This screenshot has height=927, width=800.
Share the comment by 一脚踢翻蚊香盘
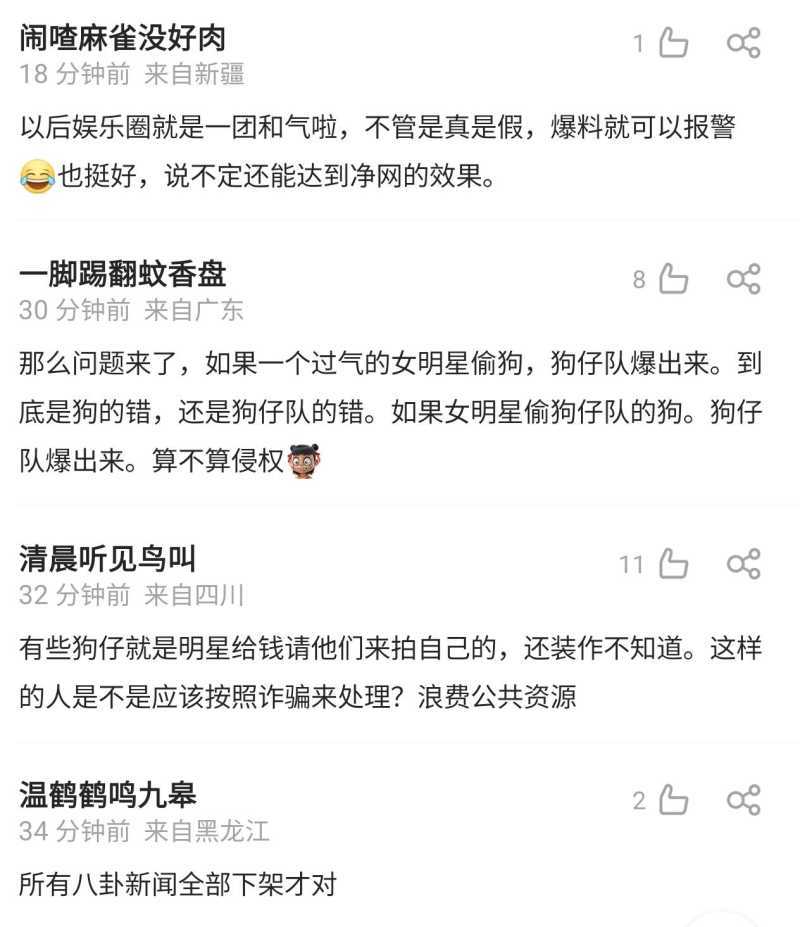pos(743,279)
